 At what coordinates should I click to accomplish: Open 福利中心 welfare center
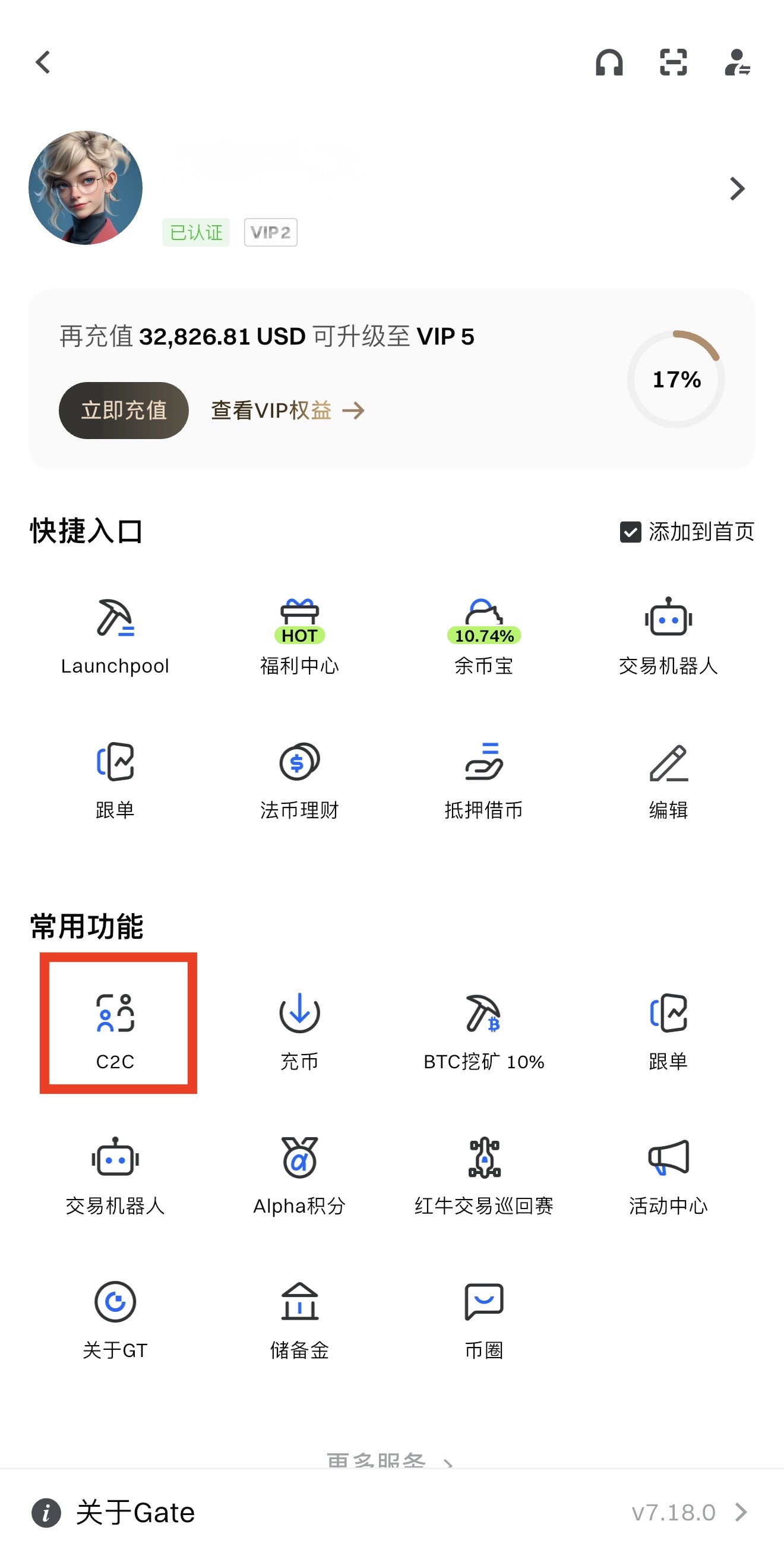pos(299,630)
